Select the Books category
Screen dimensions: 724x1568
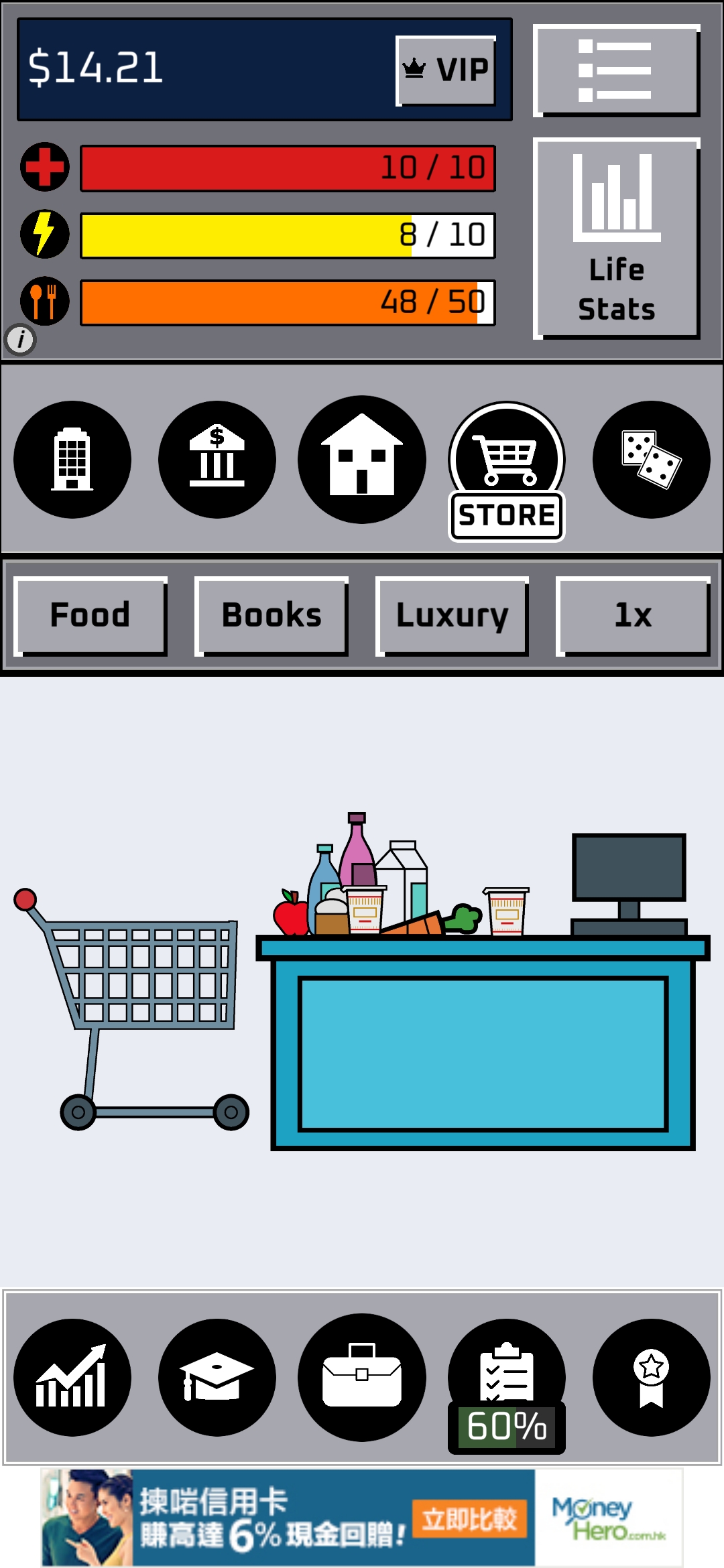click(271, 615)
